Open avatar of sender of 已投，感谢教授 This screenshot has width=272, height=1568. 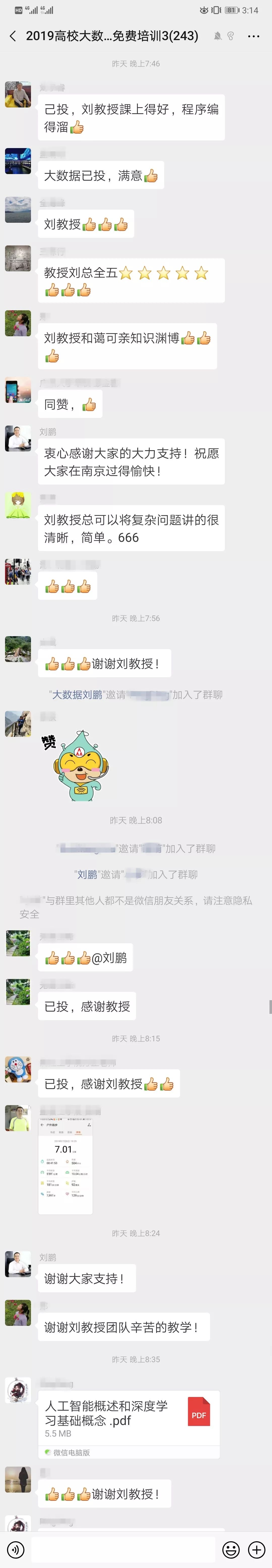pyautogui.click(x=18, y=992)
